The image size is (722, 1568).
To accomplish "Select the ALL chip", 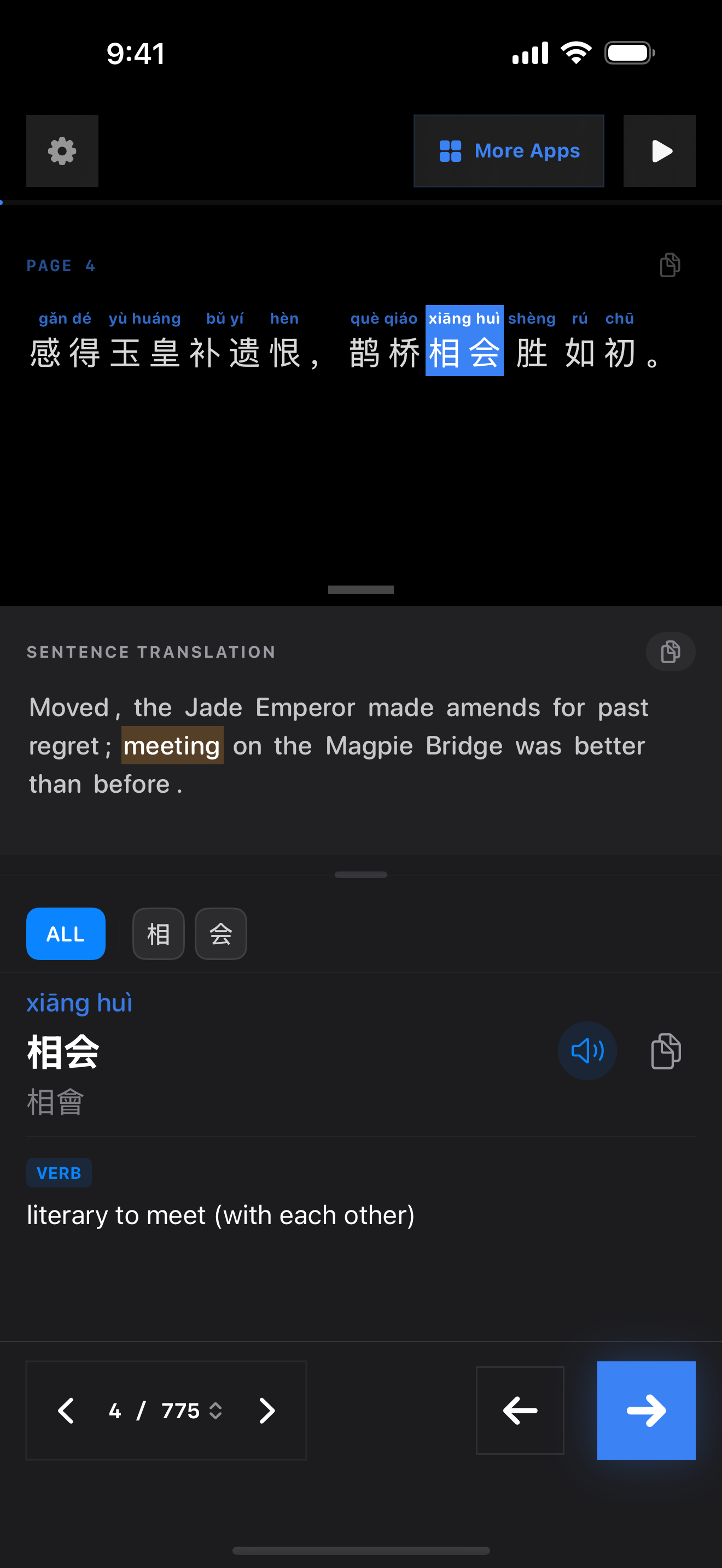I will tap(66, 934).
